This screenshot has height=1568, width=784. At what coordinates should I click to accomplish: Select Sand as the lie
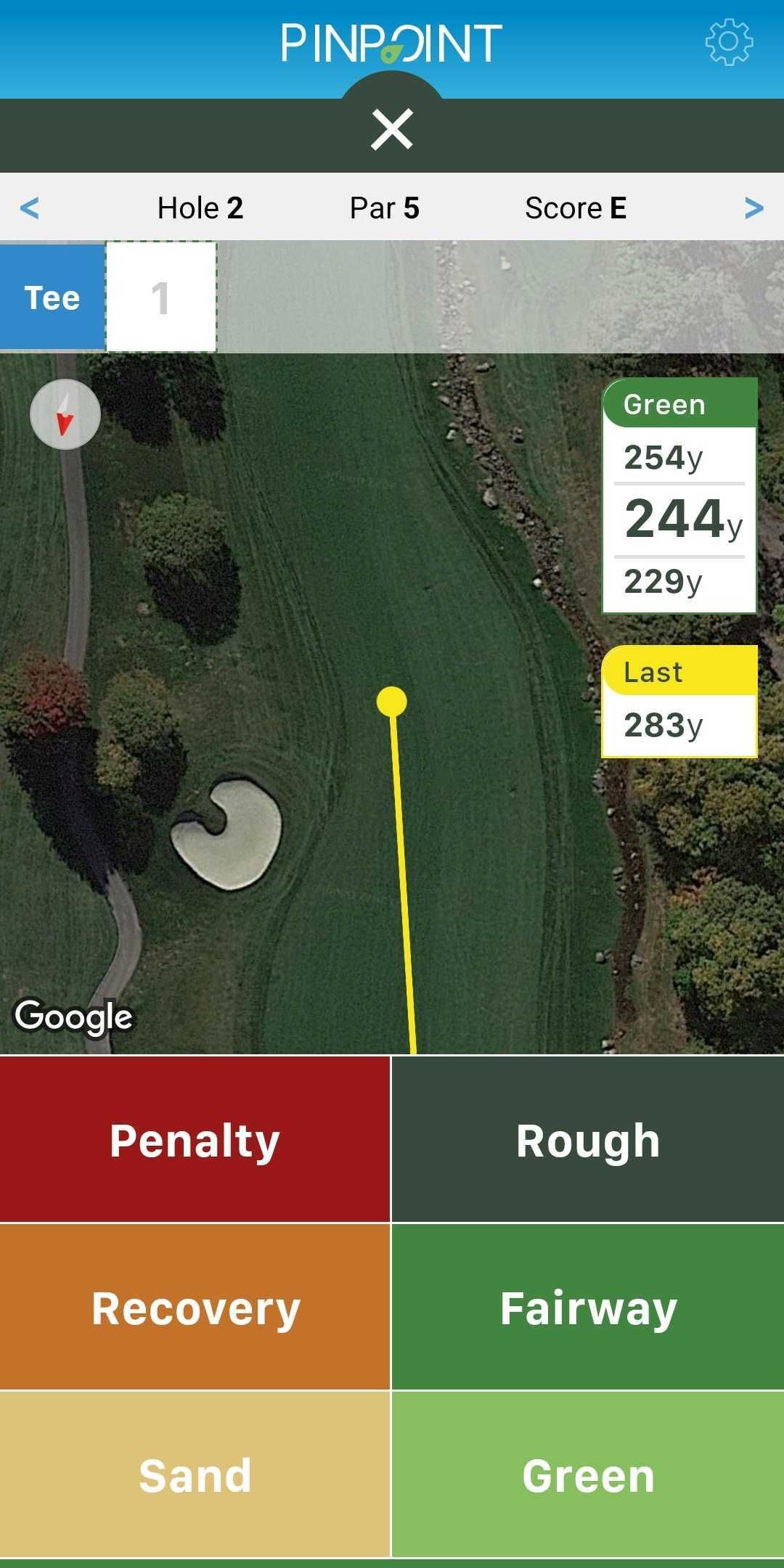tap(195, 1474)
